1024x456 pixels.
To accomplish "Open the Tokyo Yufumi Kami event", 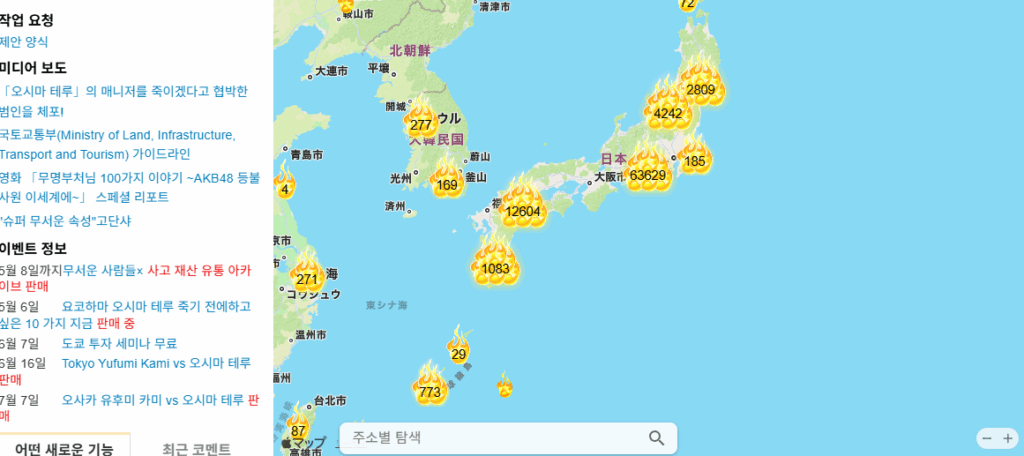I will click(156, 363).
